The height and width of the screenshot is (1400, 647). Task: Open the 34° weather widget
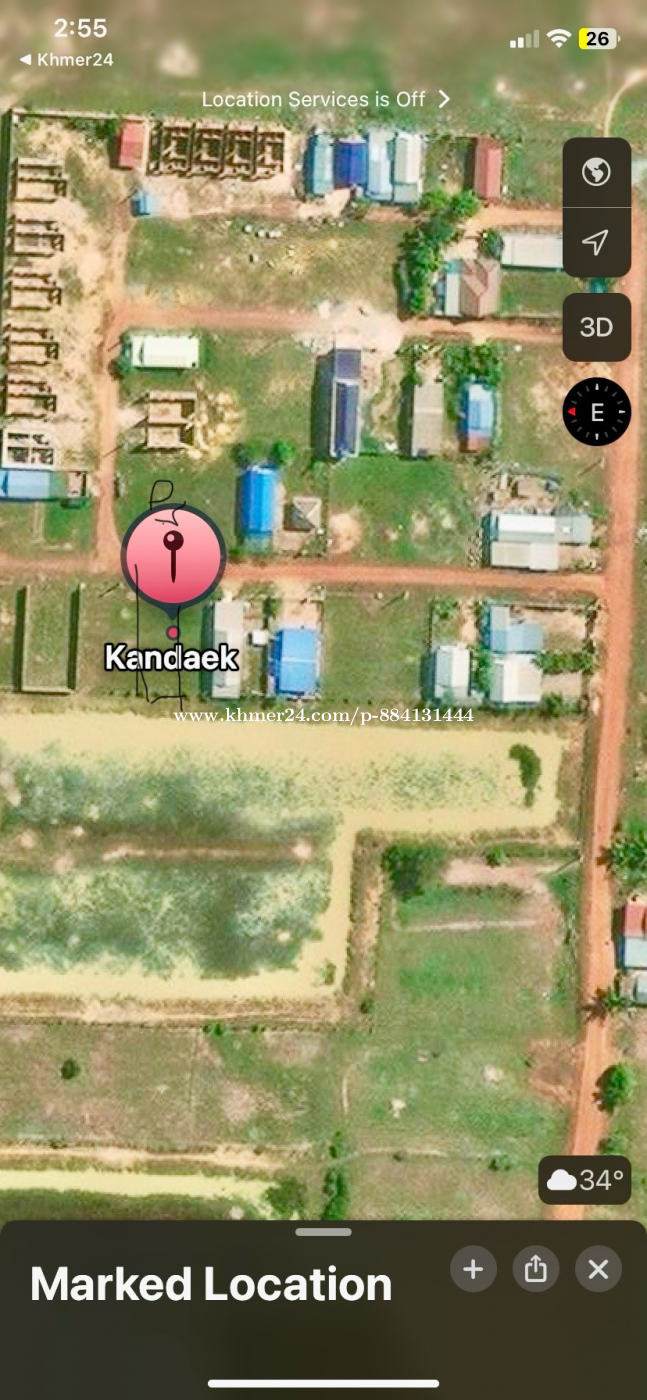tap(585, 1180)
